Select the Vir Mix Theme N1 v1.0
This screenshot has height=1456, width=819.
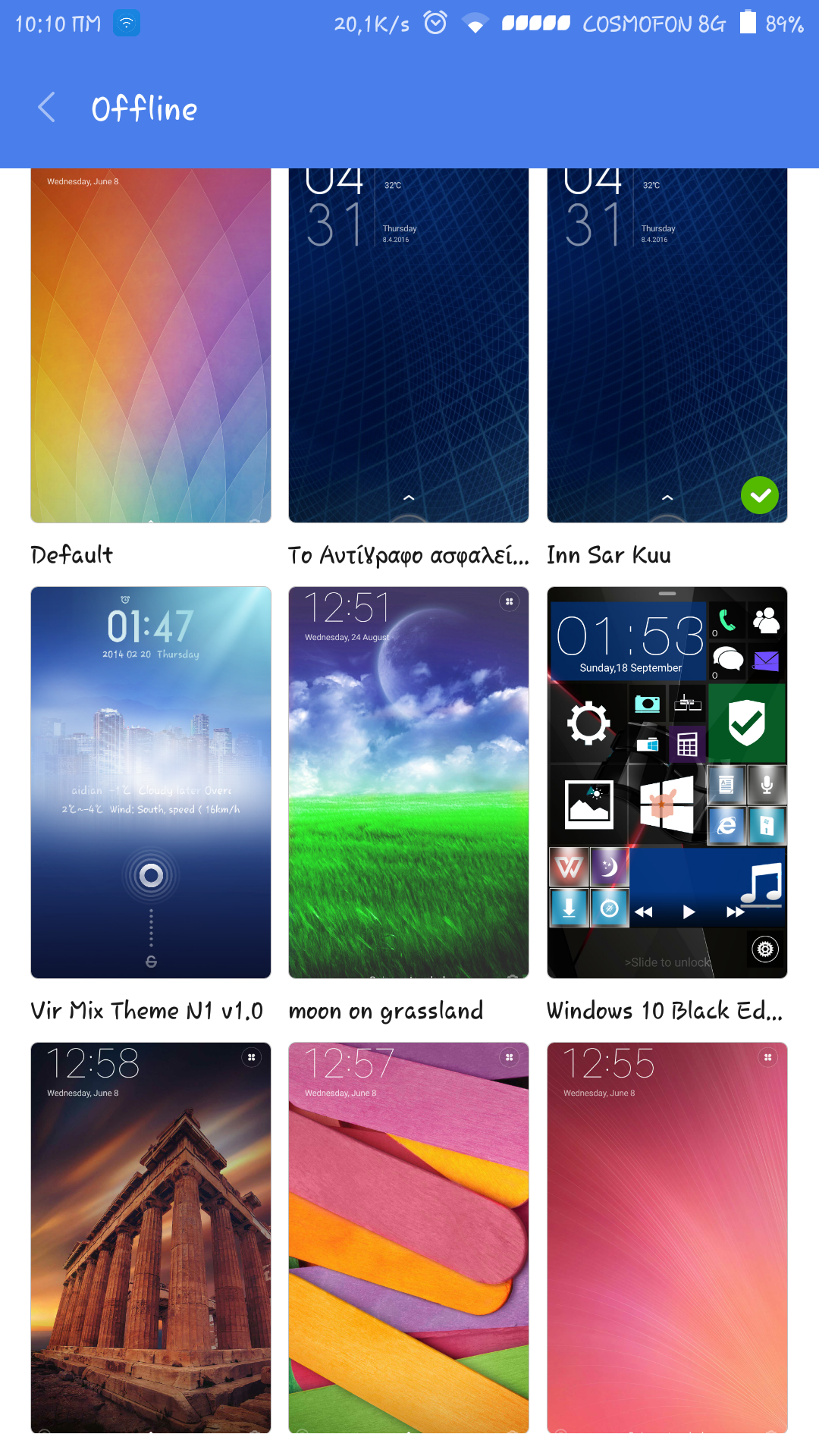click(x=151, y=782)
